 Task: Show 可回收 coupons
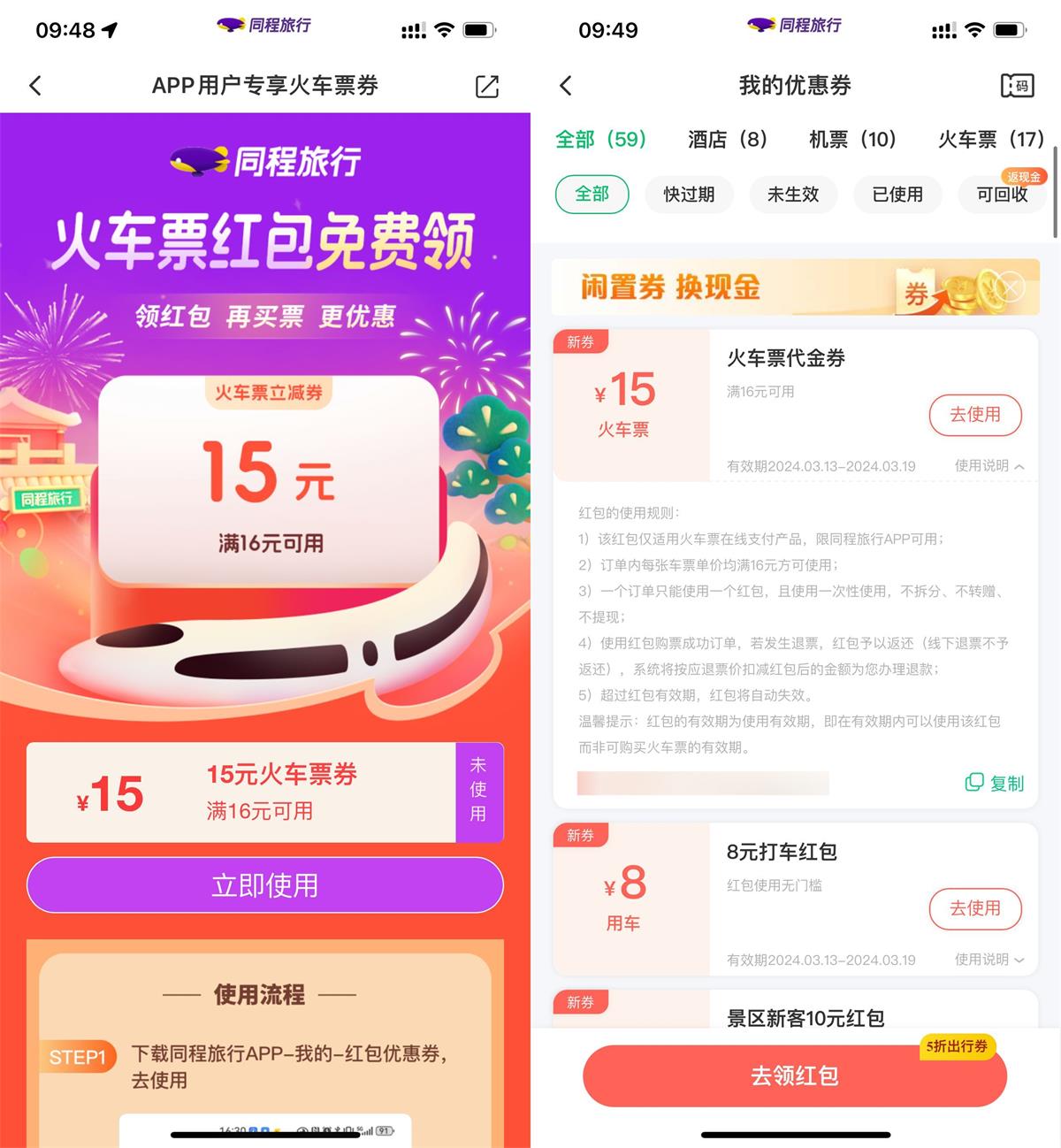(x=1002, y=195)
